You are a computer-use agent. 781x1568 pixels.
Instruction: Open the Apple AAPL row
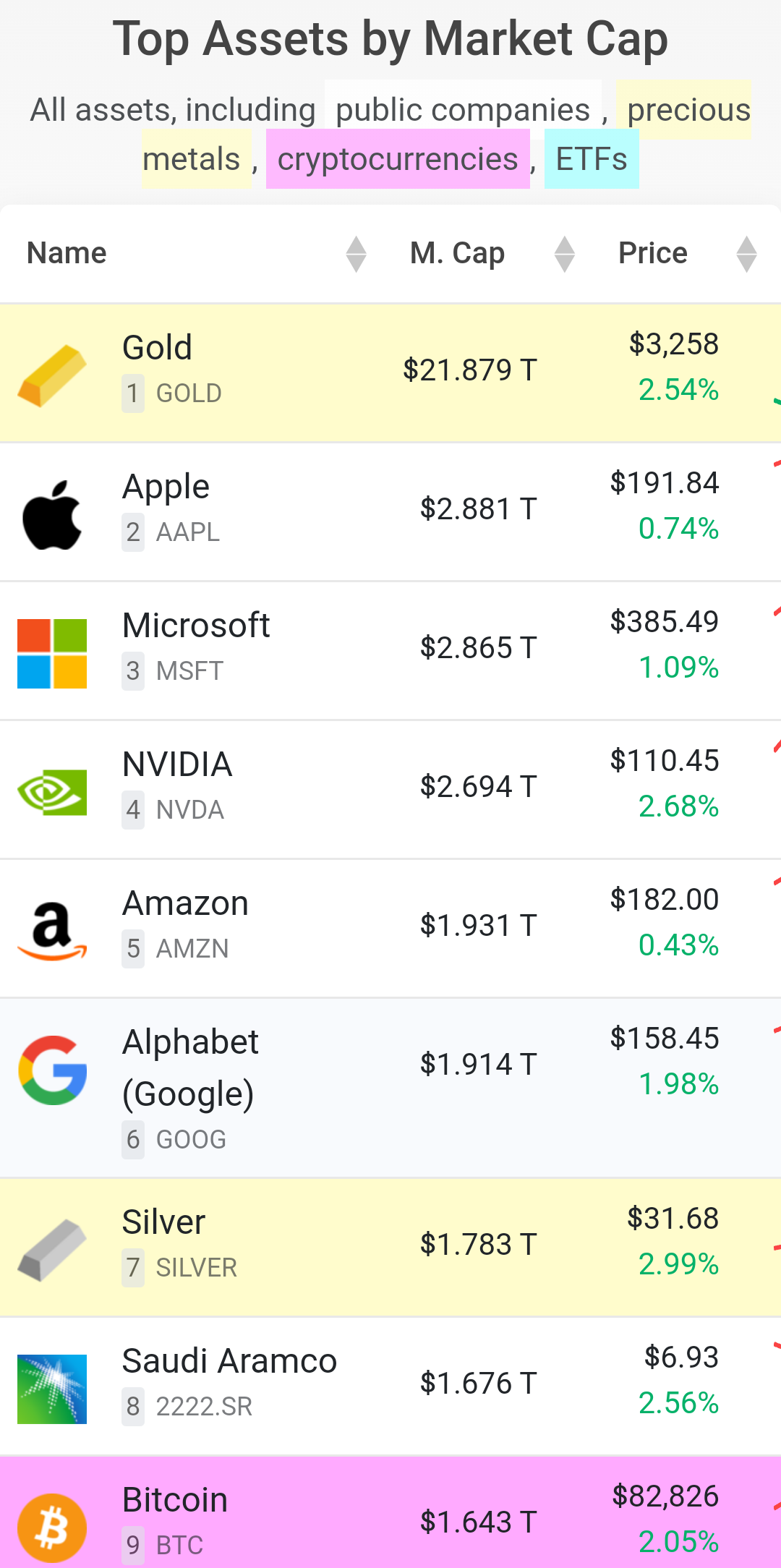click(x=390, y=512)
